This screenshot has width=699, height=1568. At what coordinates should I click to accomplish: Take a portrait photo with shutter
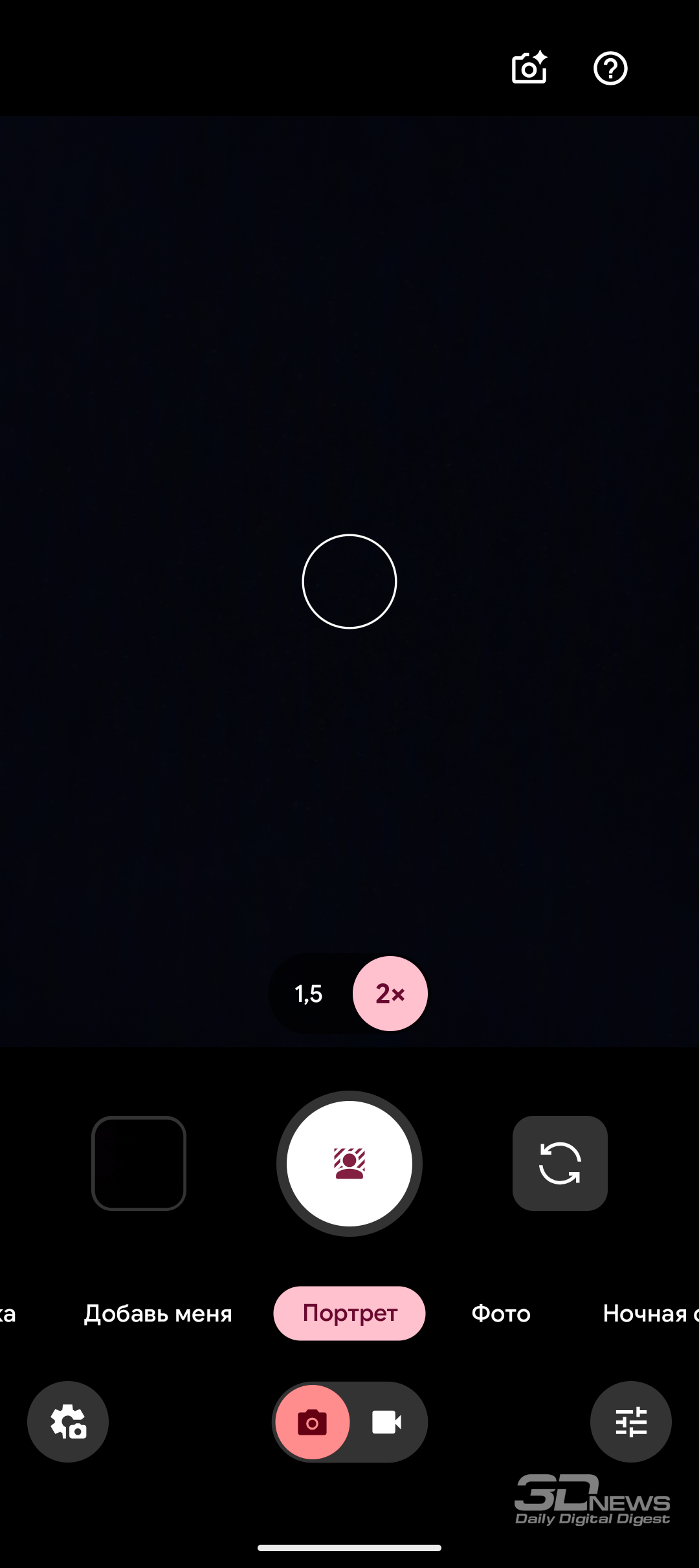pos(349,1164)
